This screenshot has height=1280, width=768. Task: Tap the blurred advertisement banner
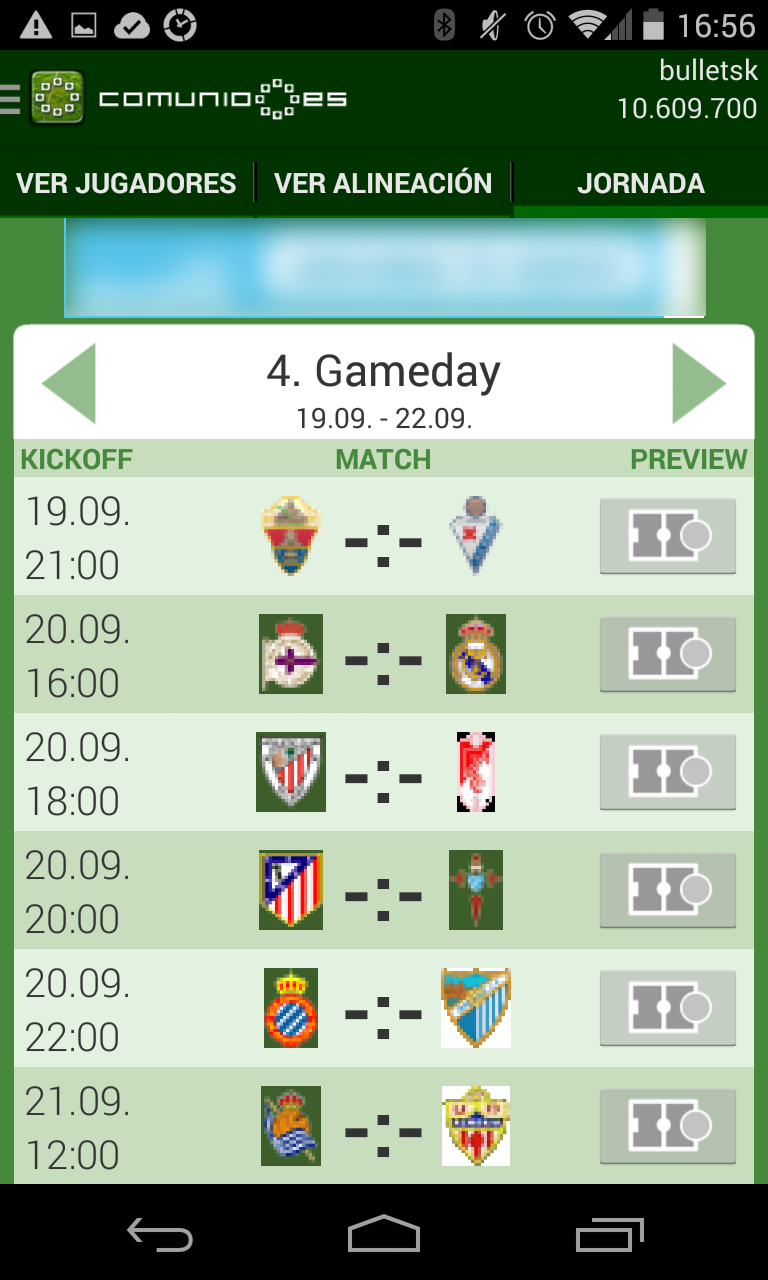384,267
